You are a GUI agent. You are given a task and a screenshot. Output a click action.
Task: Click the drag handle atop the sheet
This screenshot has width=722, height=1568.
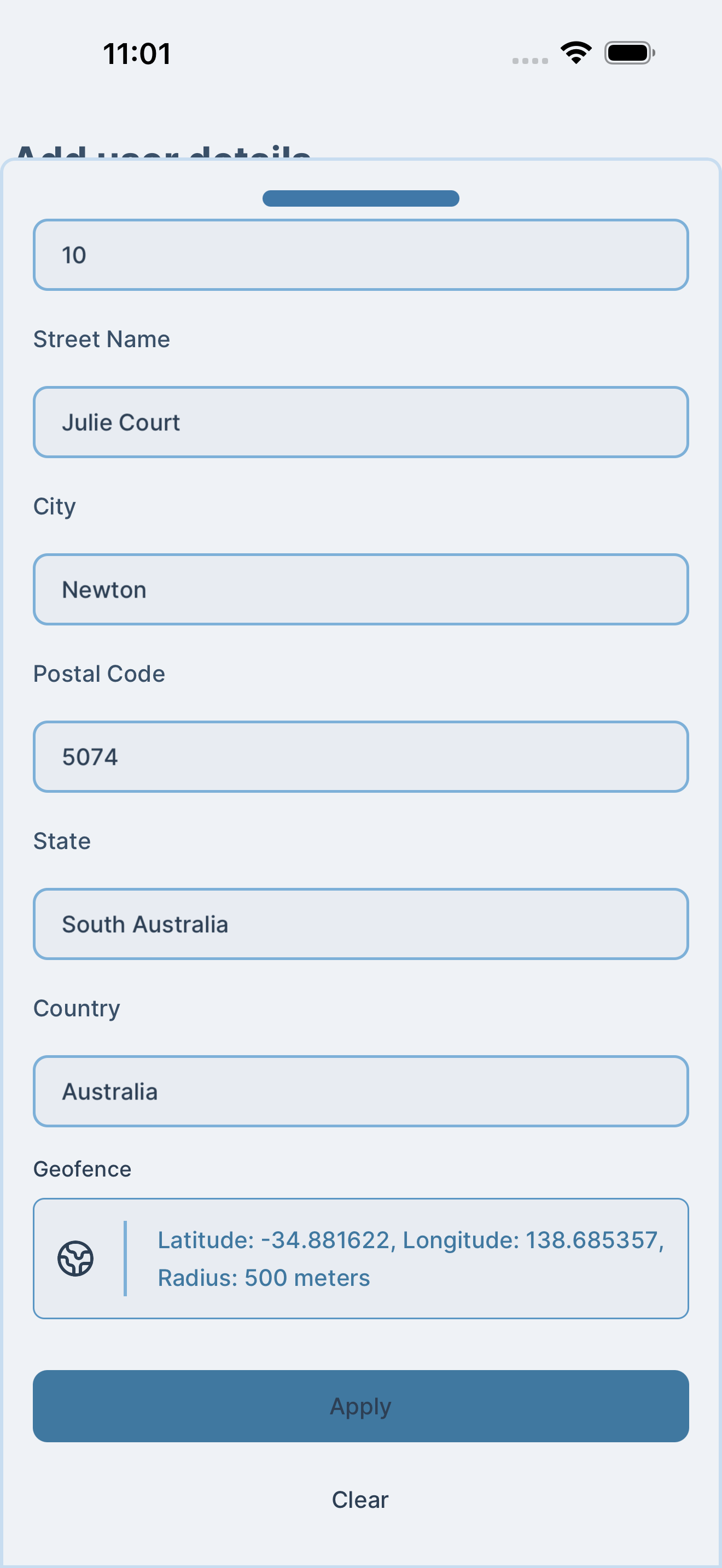pyautogui.click(x=360, y=197)
